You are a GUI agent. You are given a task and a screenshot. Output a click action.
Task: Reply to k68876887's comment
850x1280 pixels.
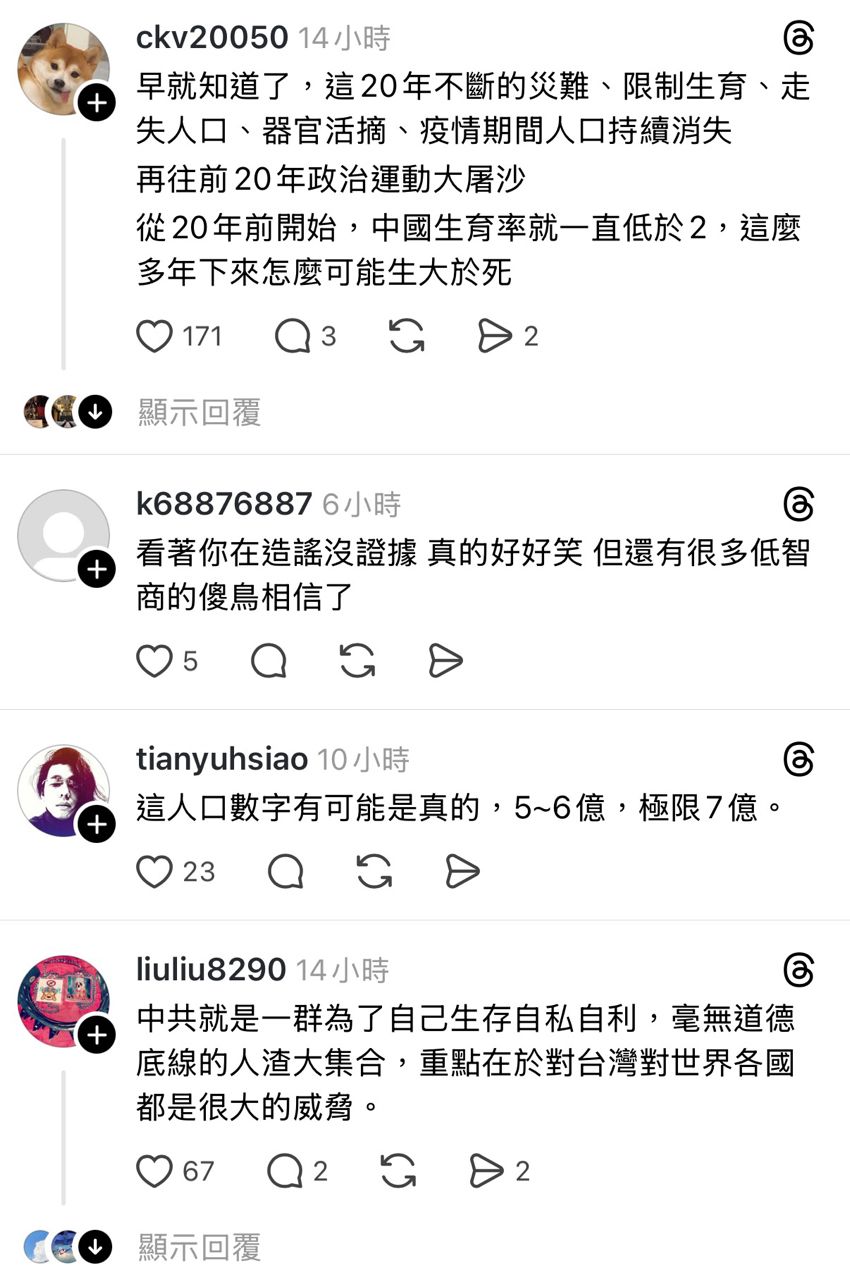pos(269,661)
